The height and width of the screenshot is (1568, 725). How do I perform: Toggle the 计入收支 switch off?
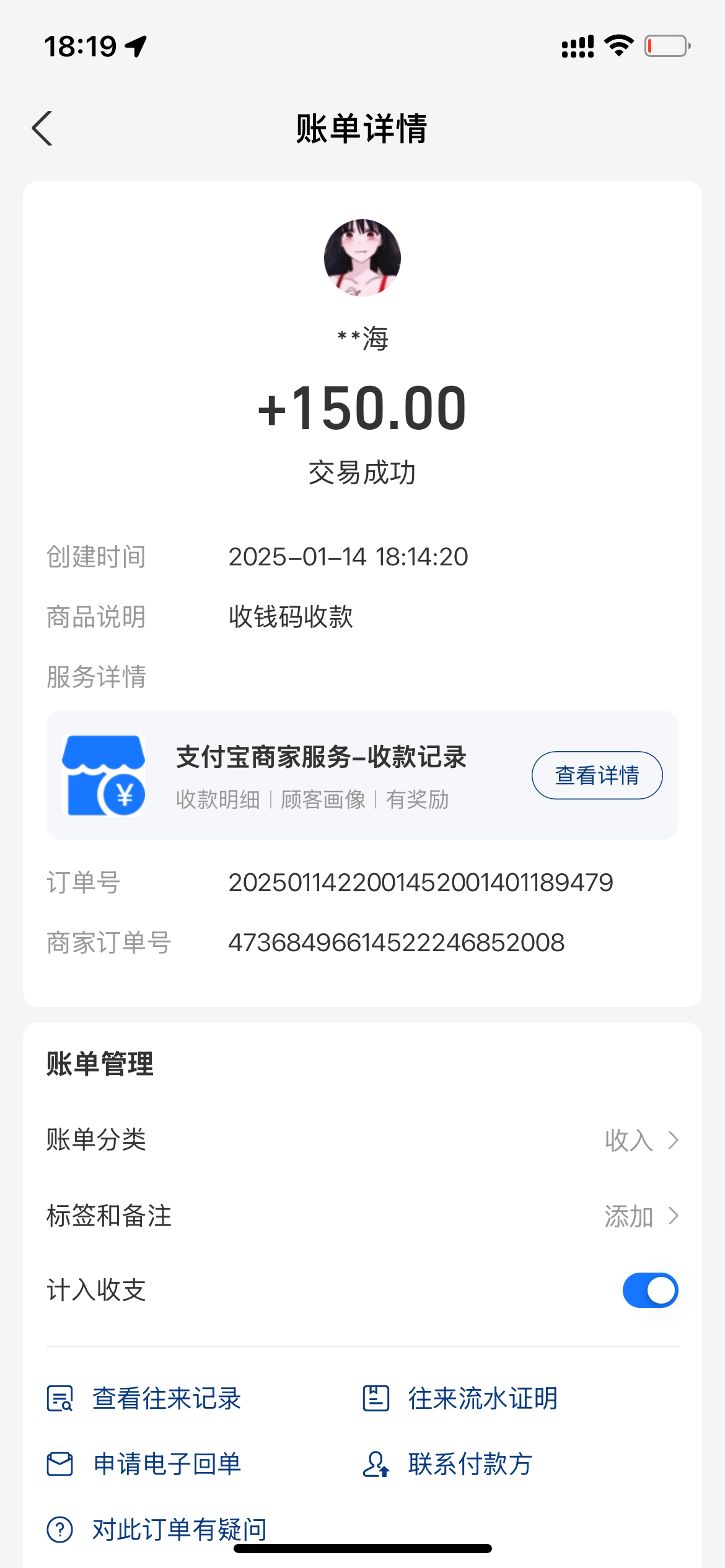click(650, 1291)
